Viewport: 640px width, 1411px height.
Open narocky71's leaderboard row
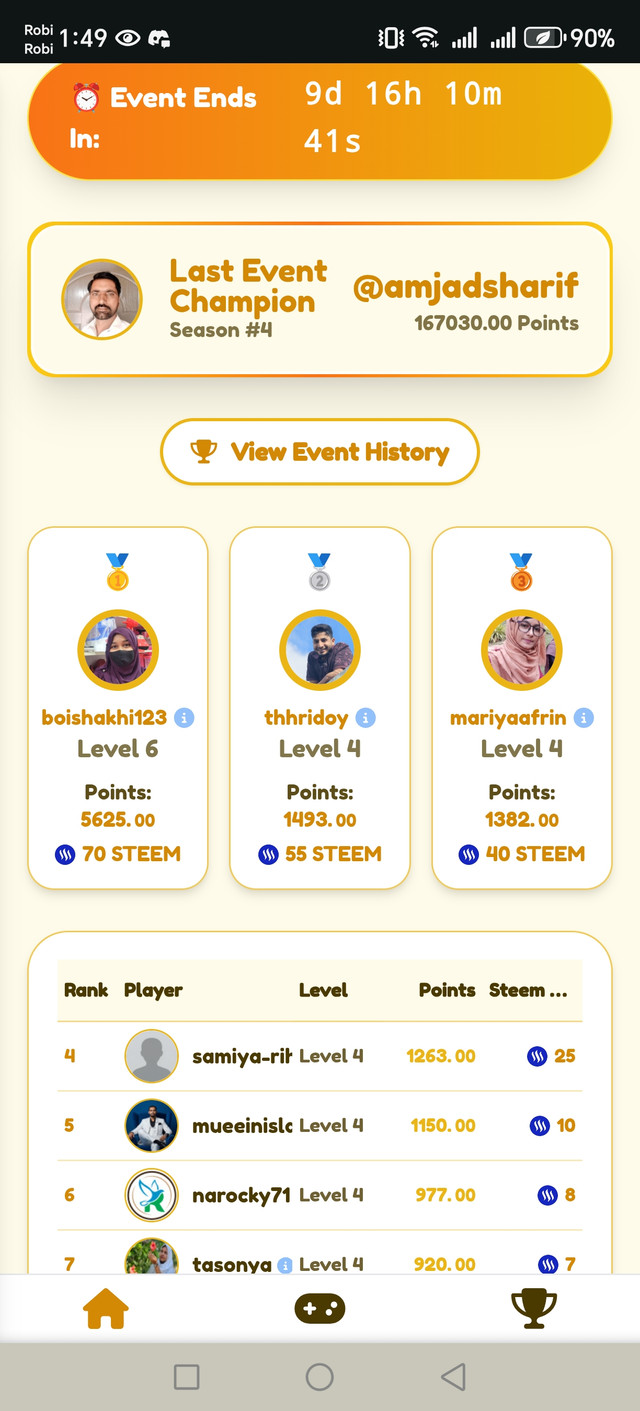click(x=320, y=1195)
